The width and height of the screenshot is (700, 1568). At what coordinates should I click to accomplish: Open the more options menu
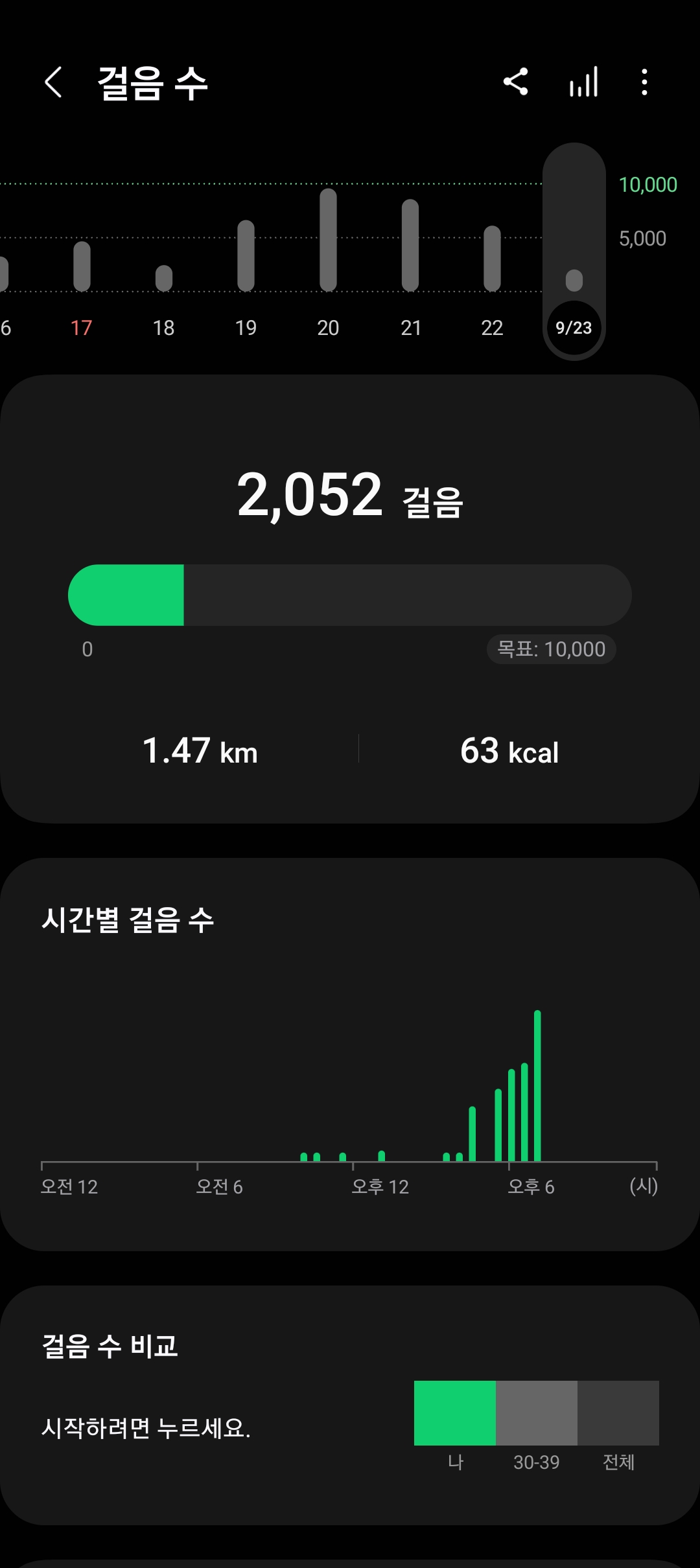644,83
